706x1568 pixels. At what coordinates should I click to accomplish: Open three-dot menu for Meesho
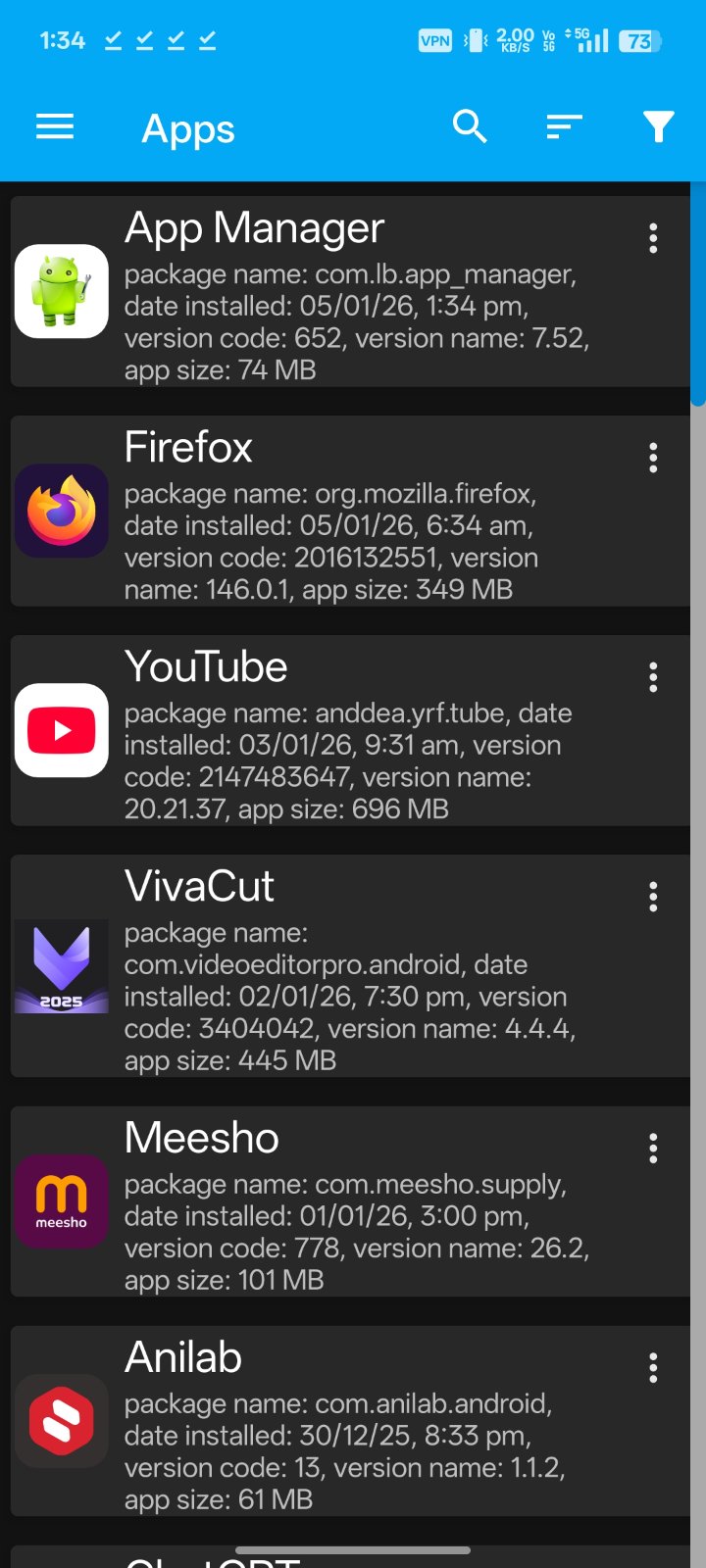click(653, 1149)
